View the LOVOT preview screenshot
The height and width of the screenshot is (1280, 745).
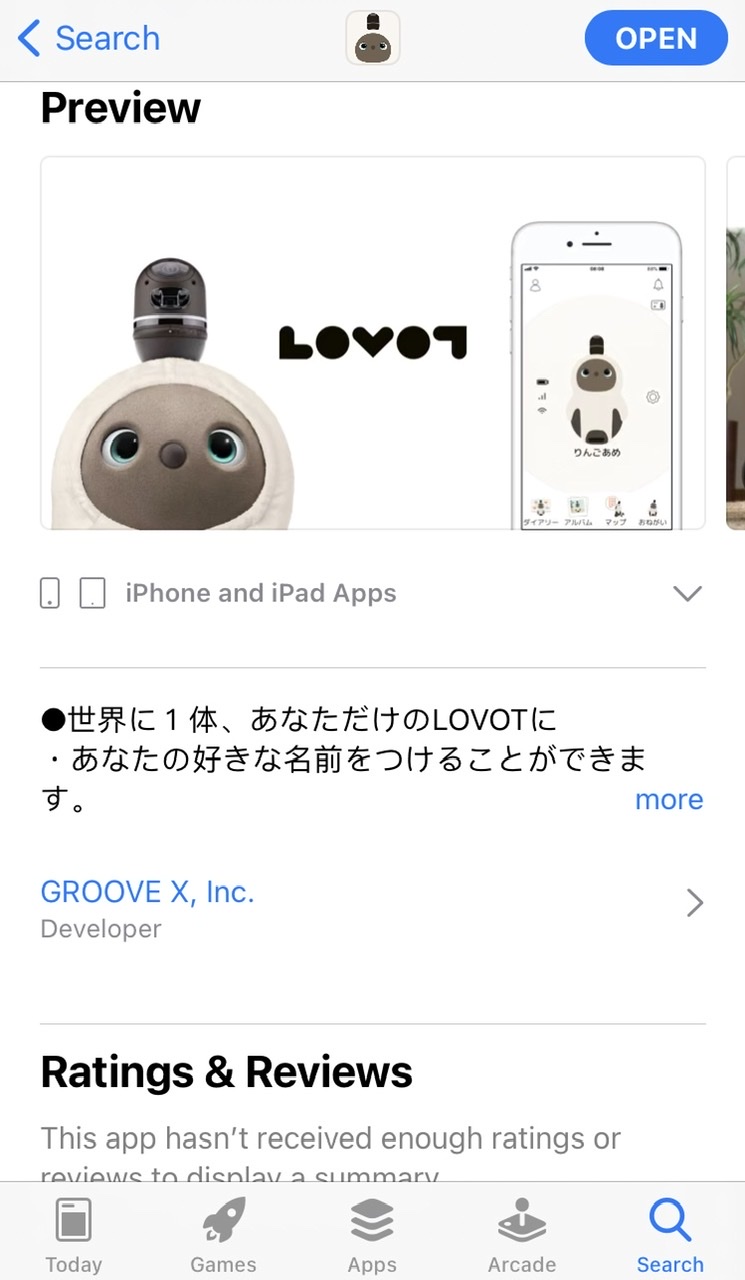click(x=372, y=343)
